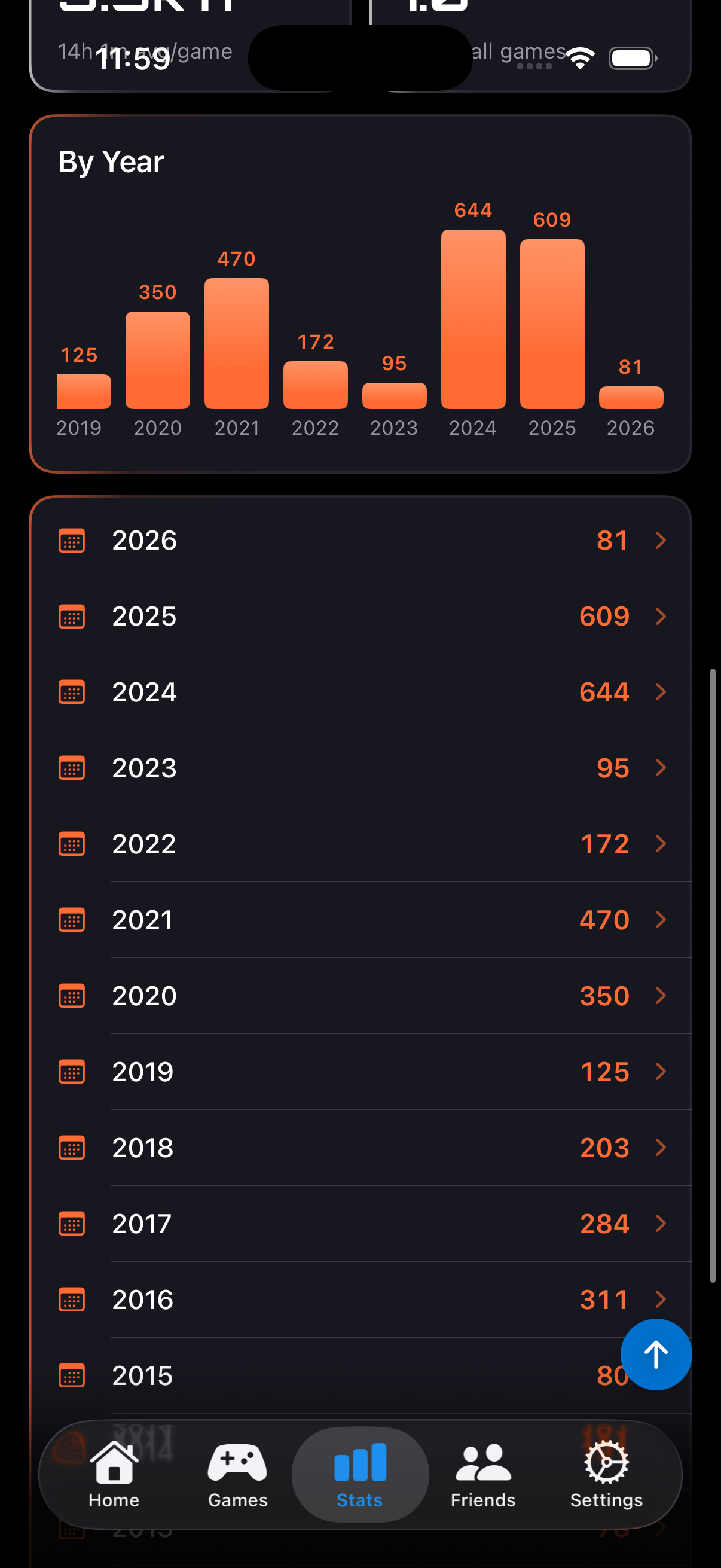Open the 2016 year entry
721x1568 pixels.
coord(360,1299)
